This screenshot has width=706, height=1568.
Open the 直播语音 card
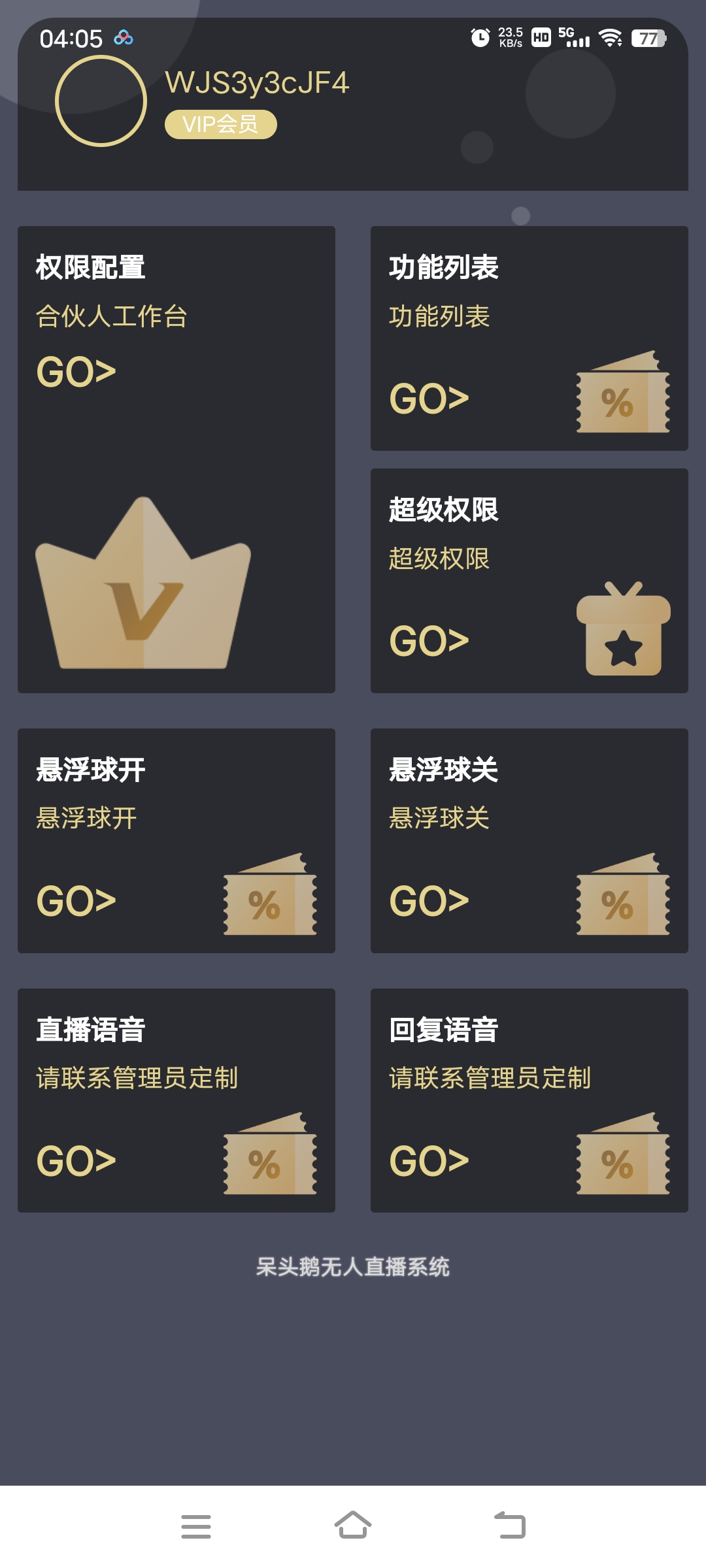tap(176, 1100)
